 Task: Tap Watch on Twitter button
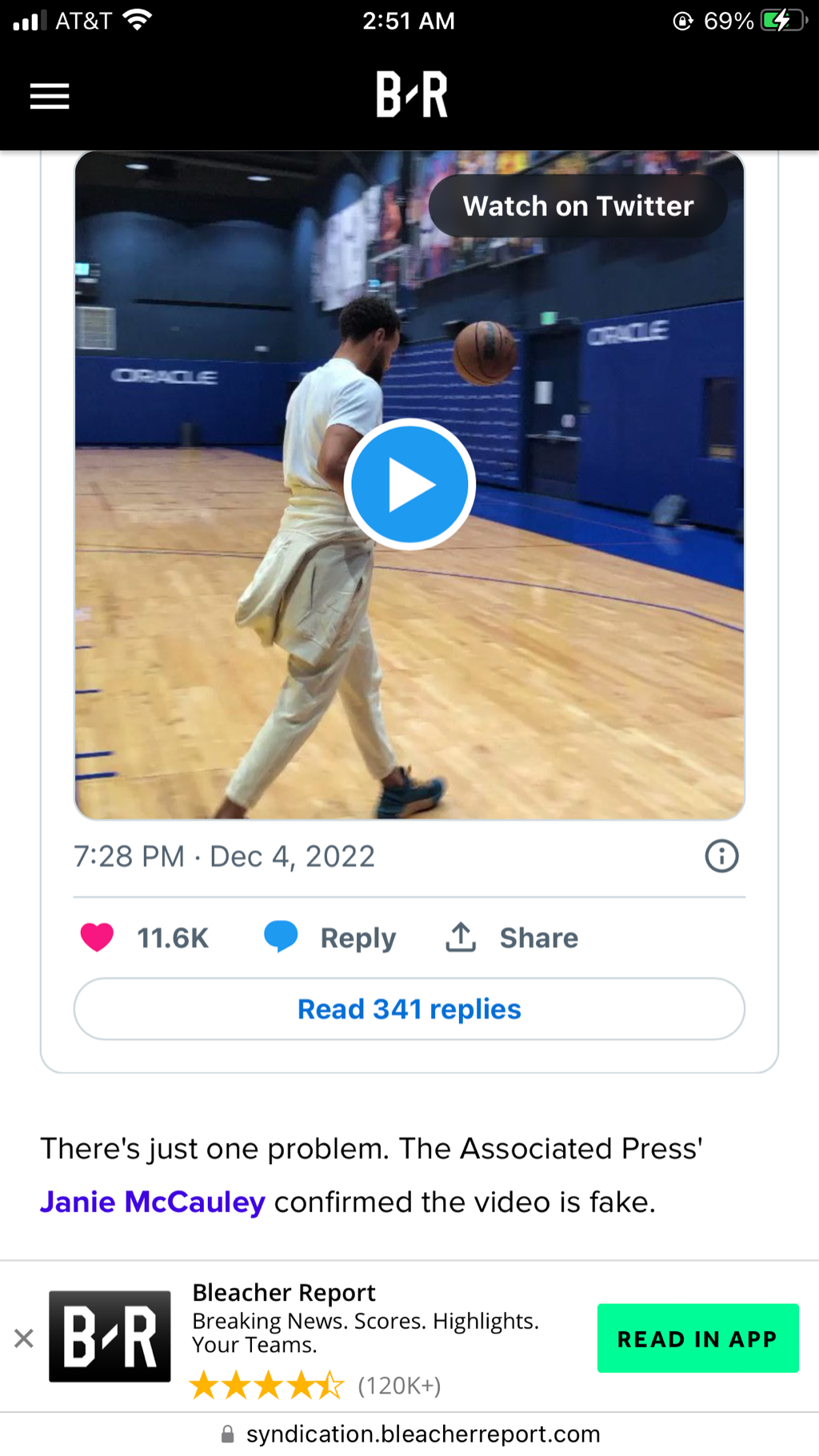coord(577,206)
